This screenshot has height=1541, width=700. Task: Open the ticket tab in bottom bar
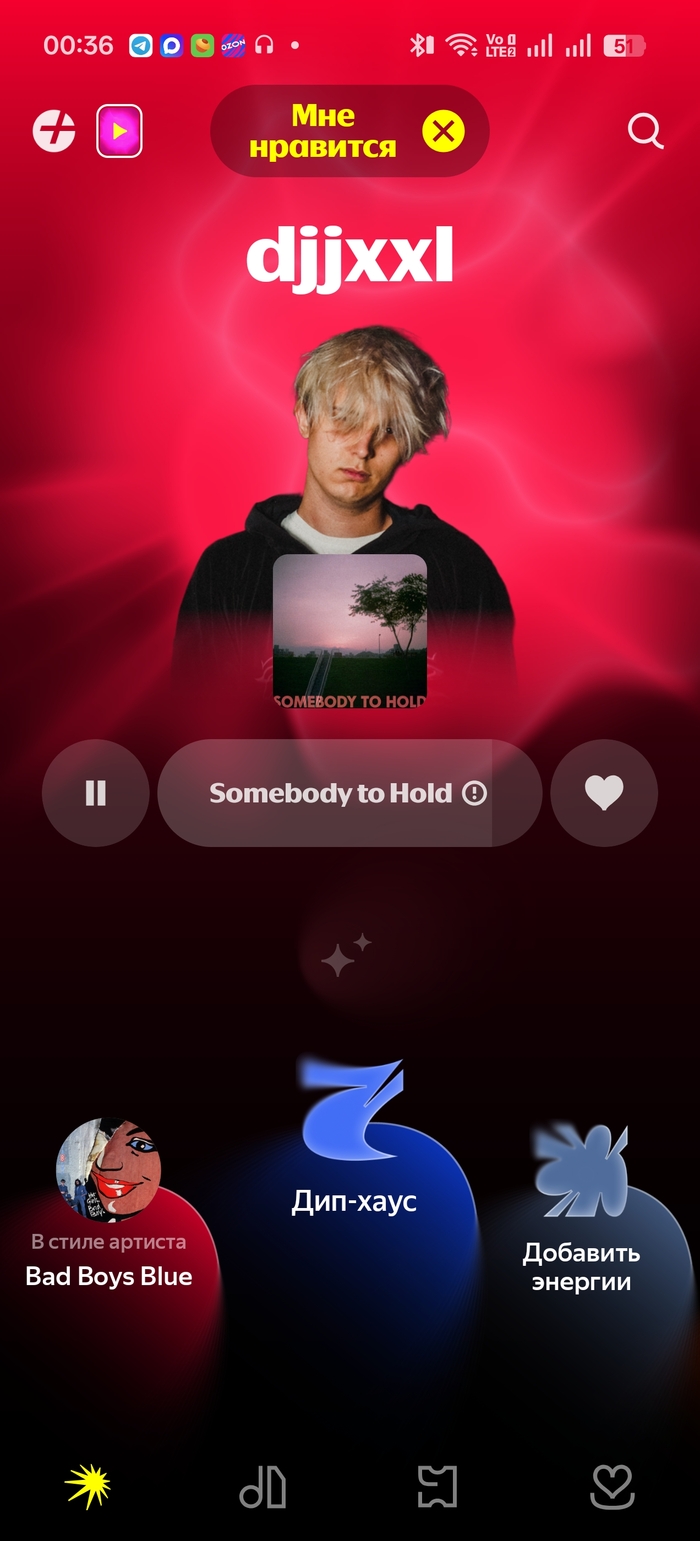[437, 1487]
